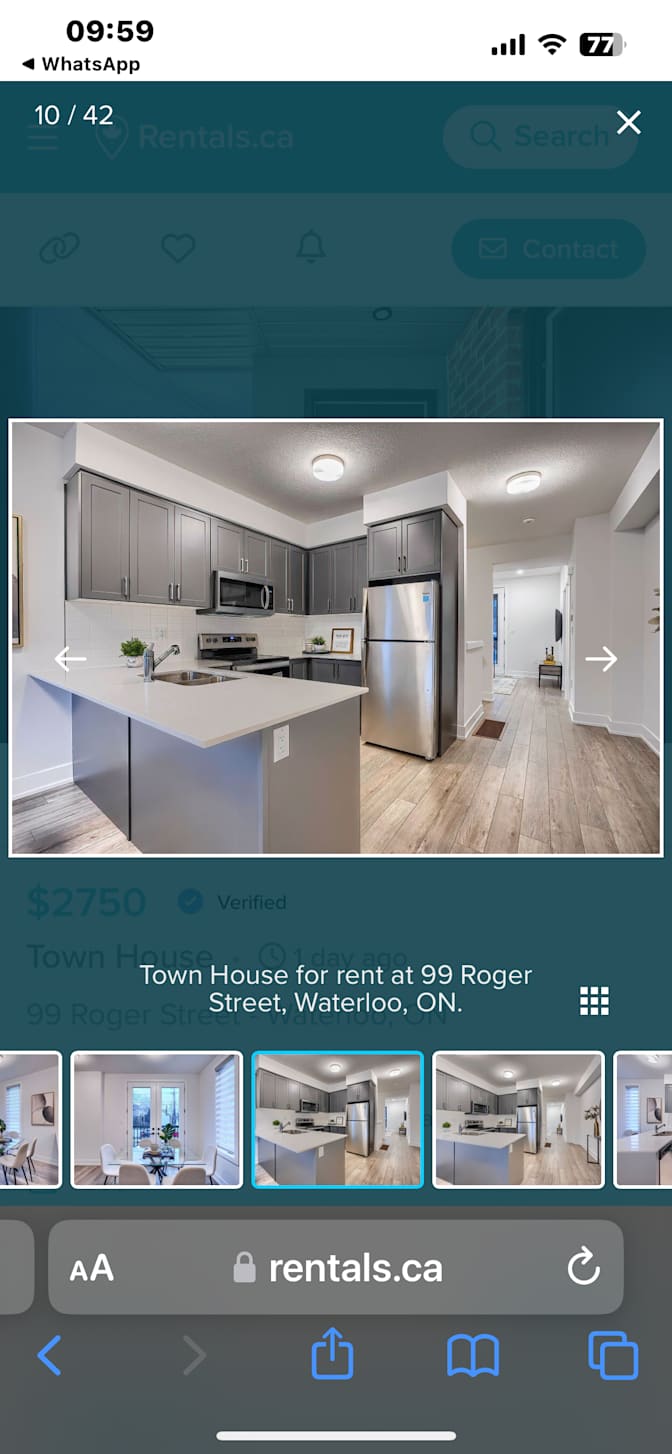Return to WhatsApp via the back link

80,64
